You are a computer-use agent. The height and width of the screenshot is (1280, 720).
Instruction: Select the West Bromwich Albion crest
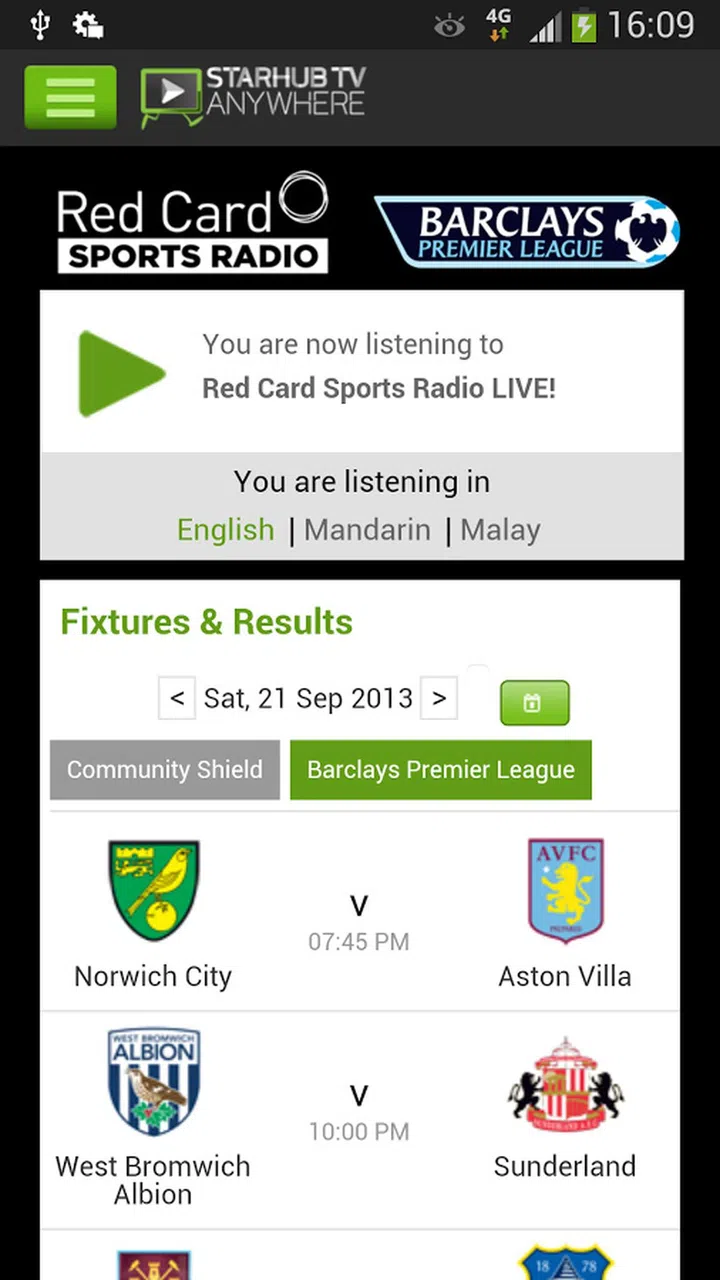click(153, 1079)
